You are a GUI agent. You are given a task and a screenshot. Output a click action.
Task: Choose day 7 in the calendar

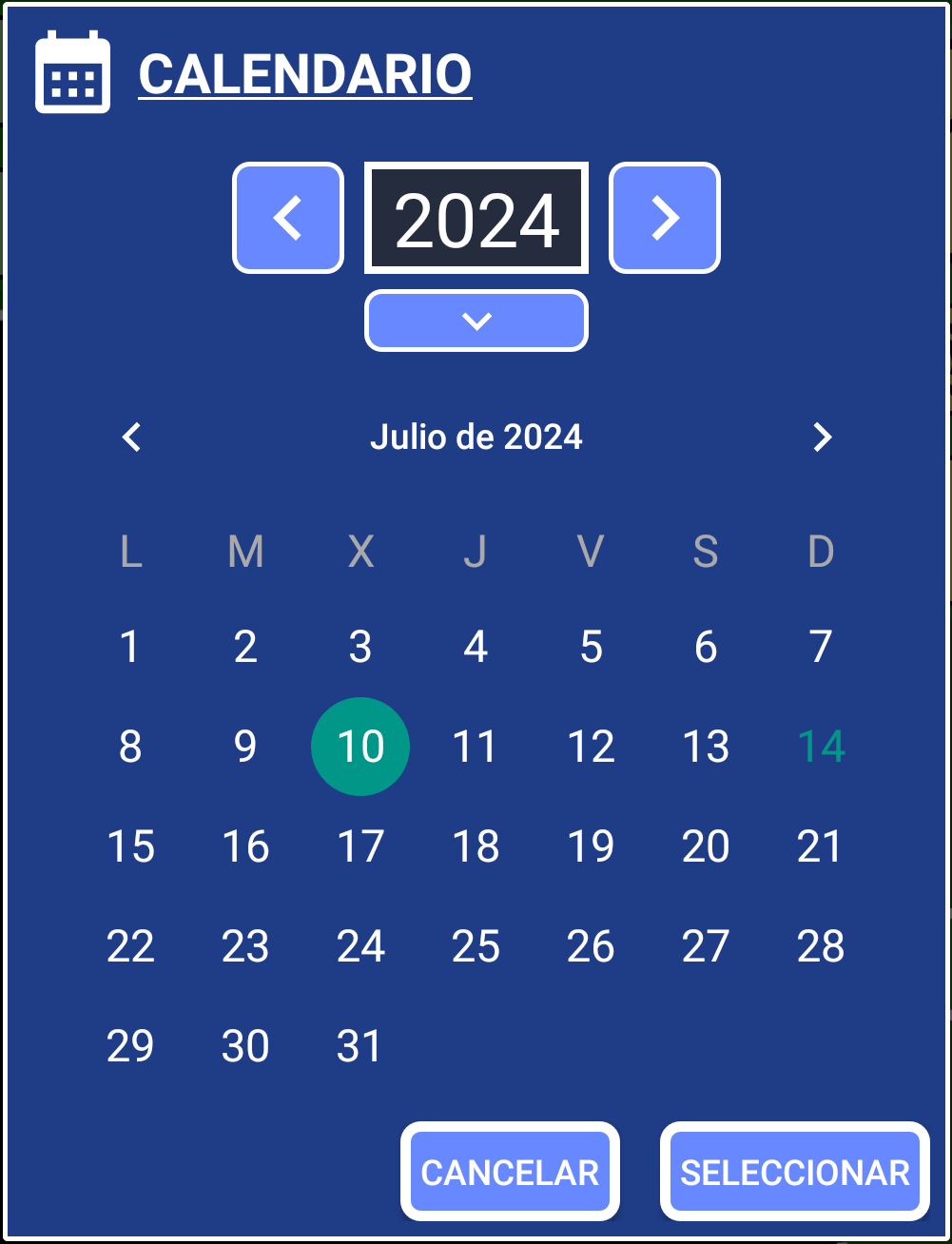pos(821,648)
